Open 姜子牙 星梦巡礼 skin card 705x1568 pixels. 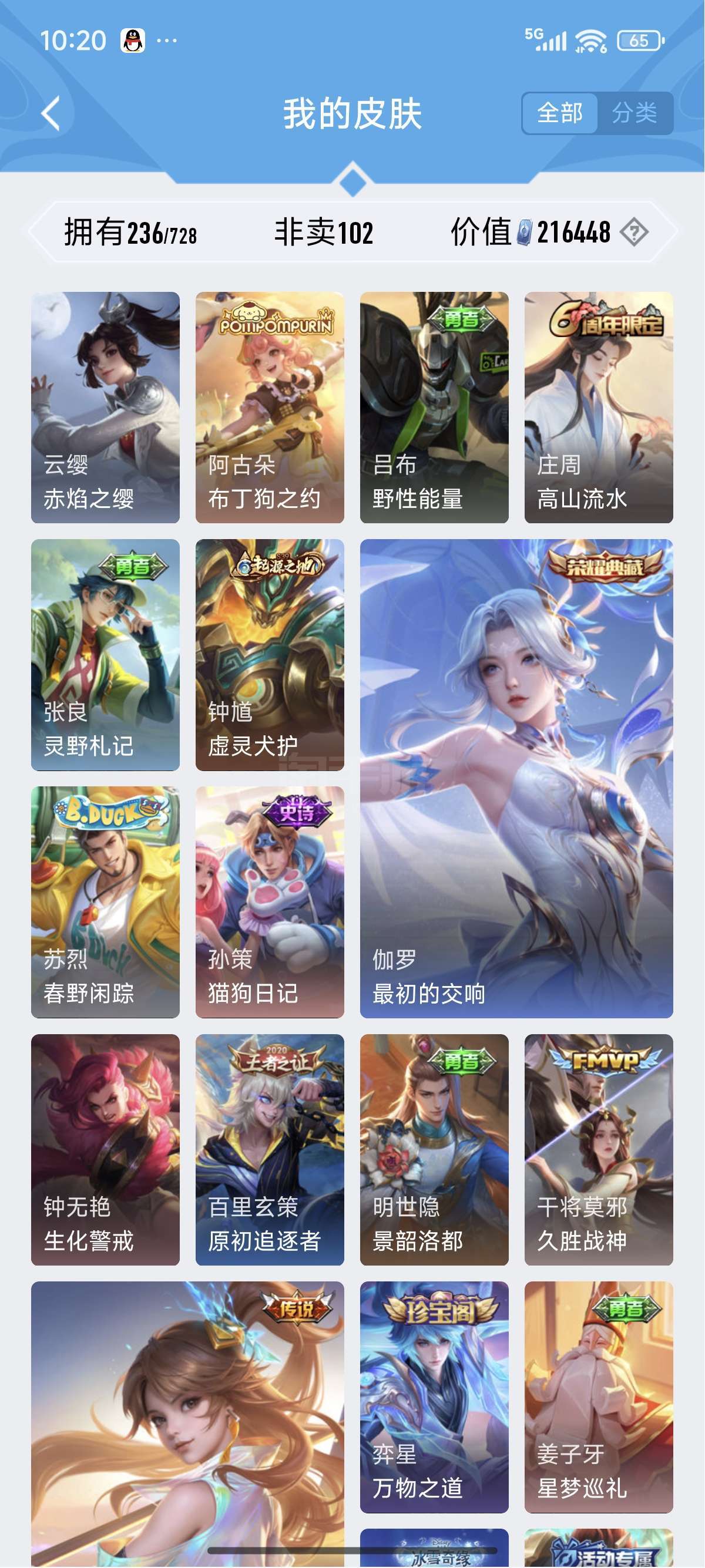(x=599, y=1397)
